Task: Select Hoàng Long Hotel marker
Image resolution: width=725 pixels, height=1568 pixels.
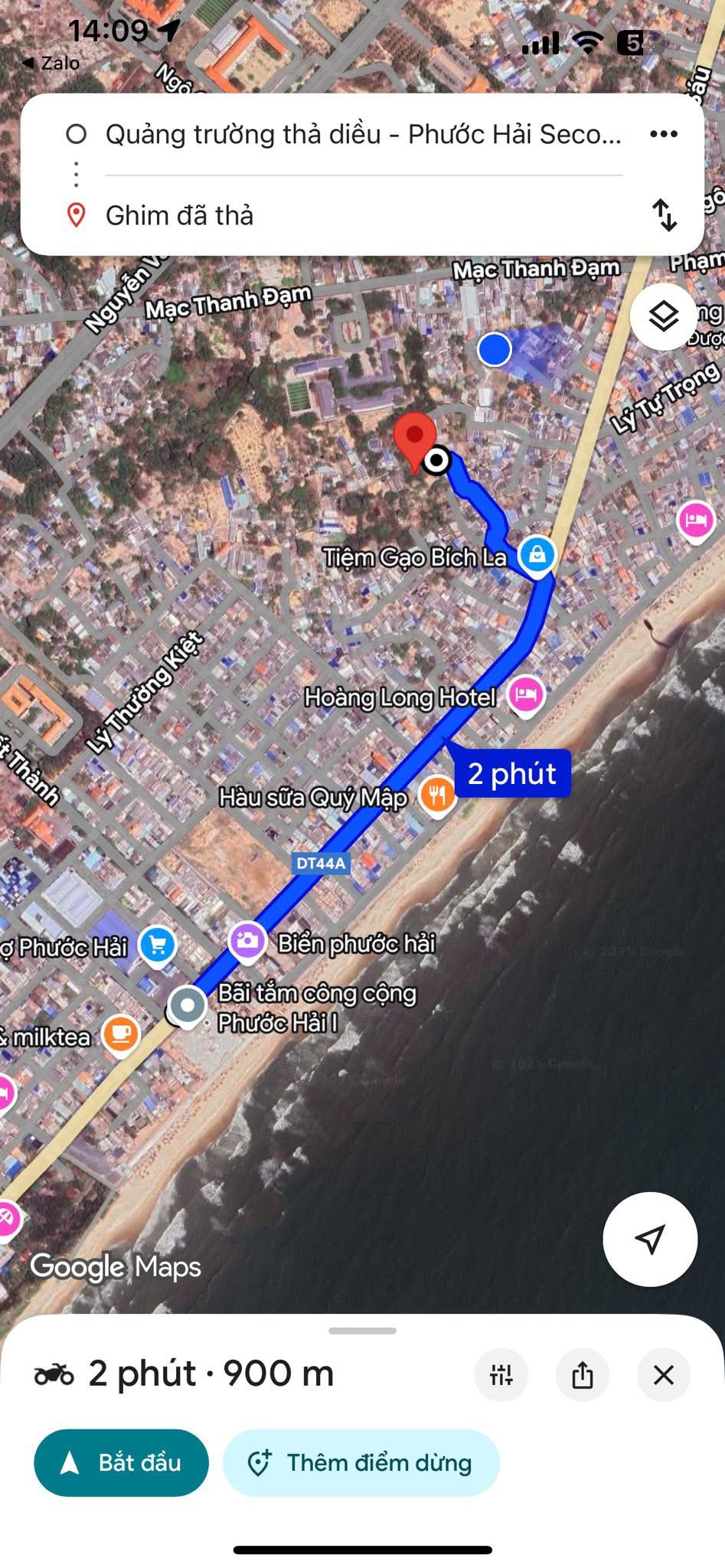Action: pyautogui.click(x=525, y=695)
